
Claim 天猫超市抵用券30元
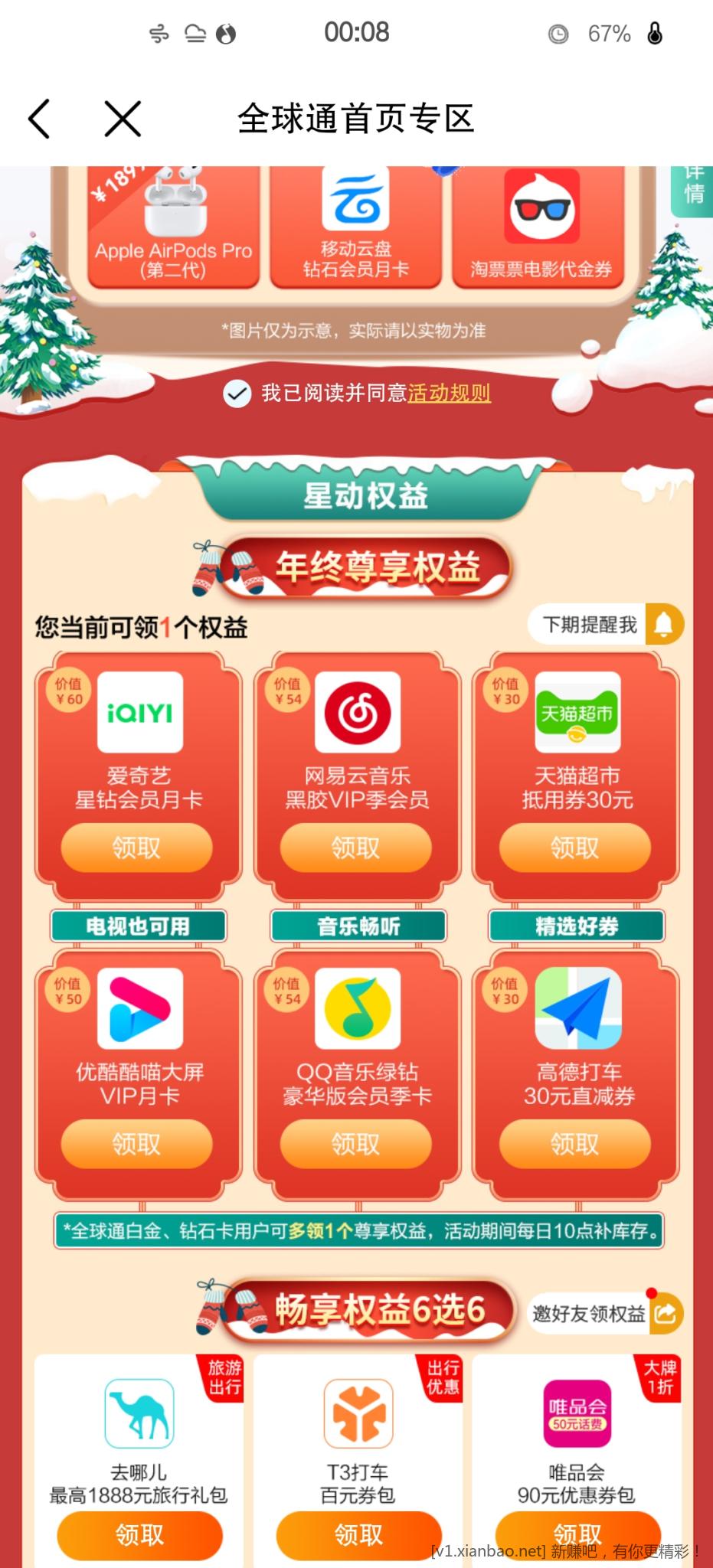(x=574, y=848)
